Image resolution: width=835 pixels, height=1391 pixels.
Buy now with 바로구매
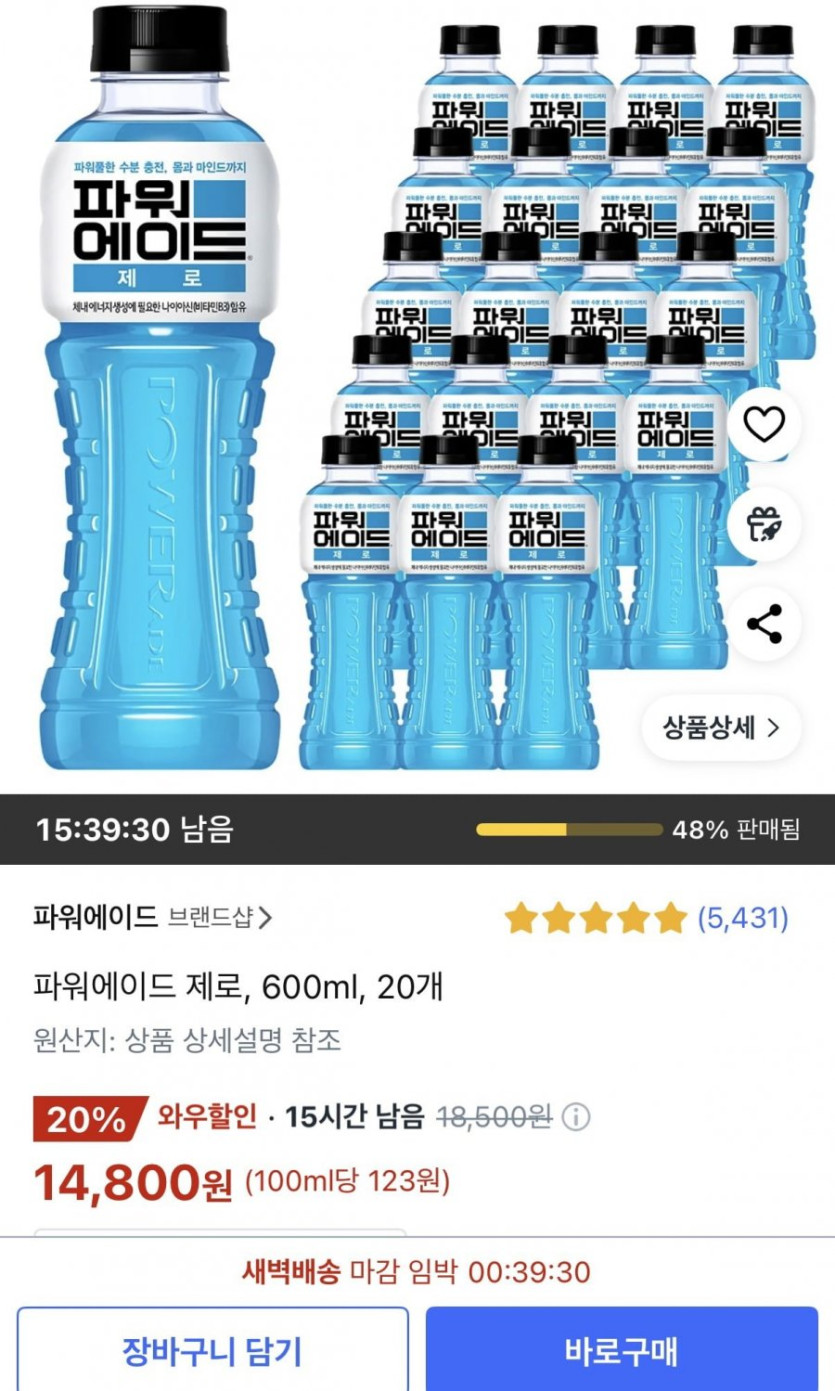(621, 1350)
